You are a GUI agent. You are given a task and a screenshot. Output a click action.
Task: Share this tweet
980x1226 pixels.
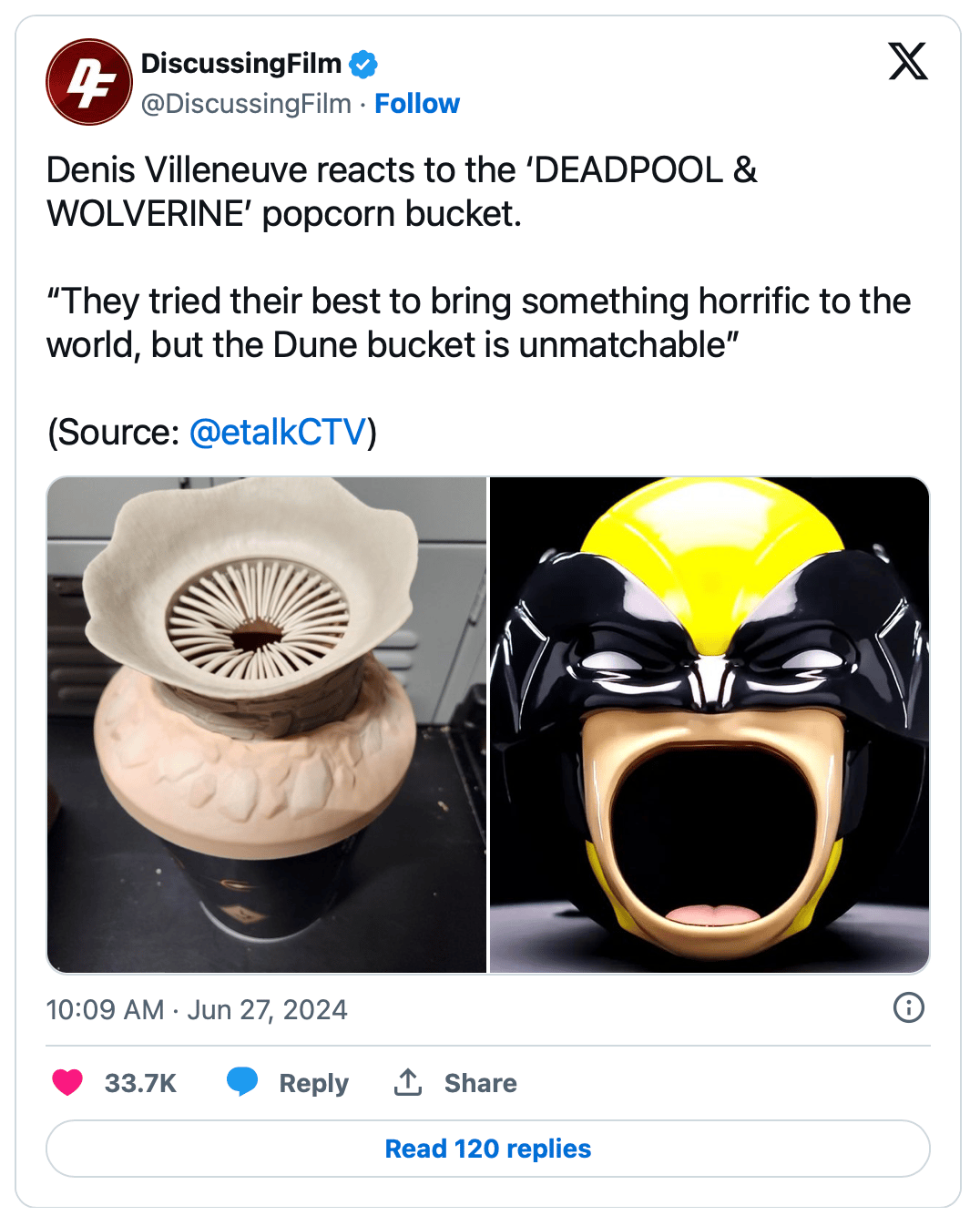pos(455,1082)
